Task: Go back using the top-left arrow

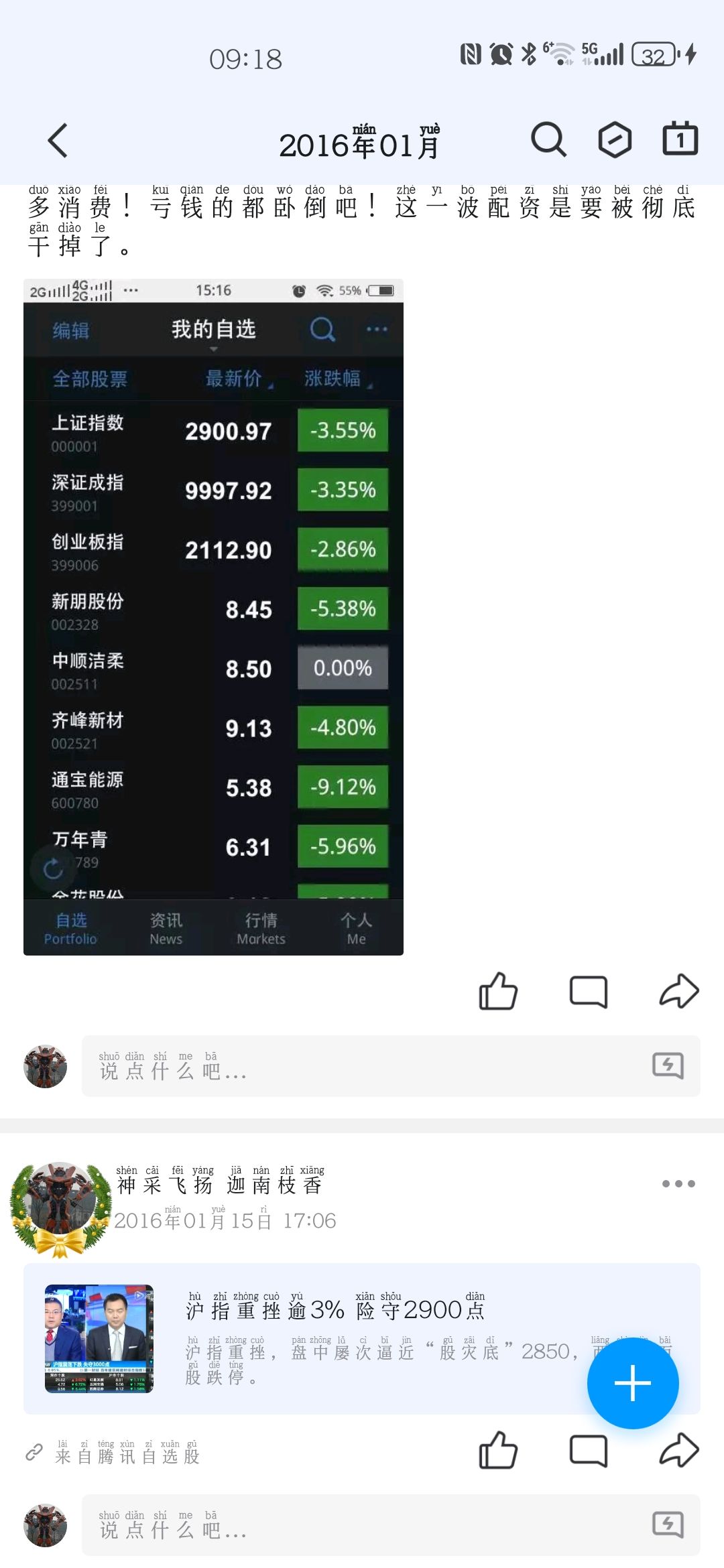Action: click(58, 140)
